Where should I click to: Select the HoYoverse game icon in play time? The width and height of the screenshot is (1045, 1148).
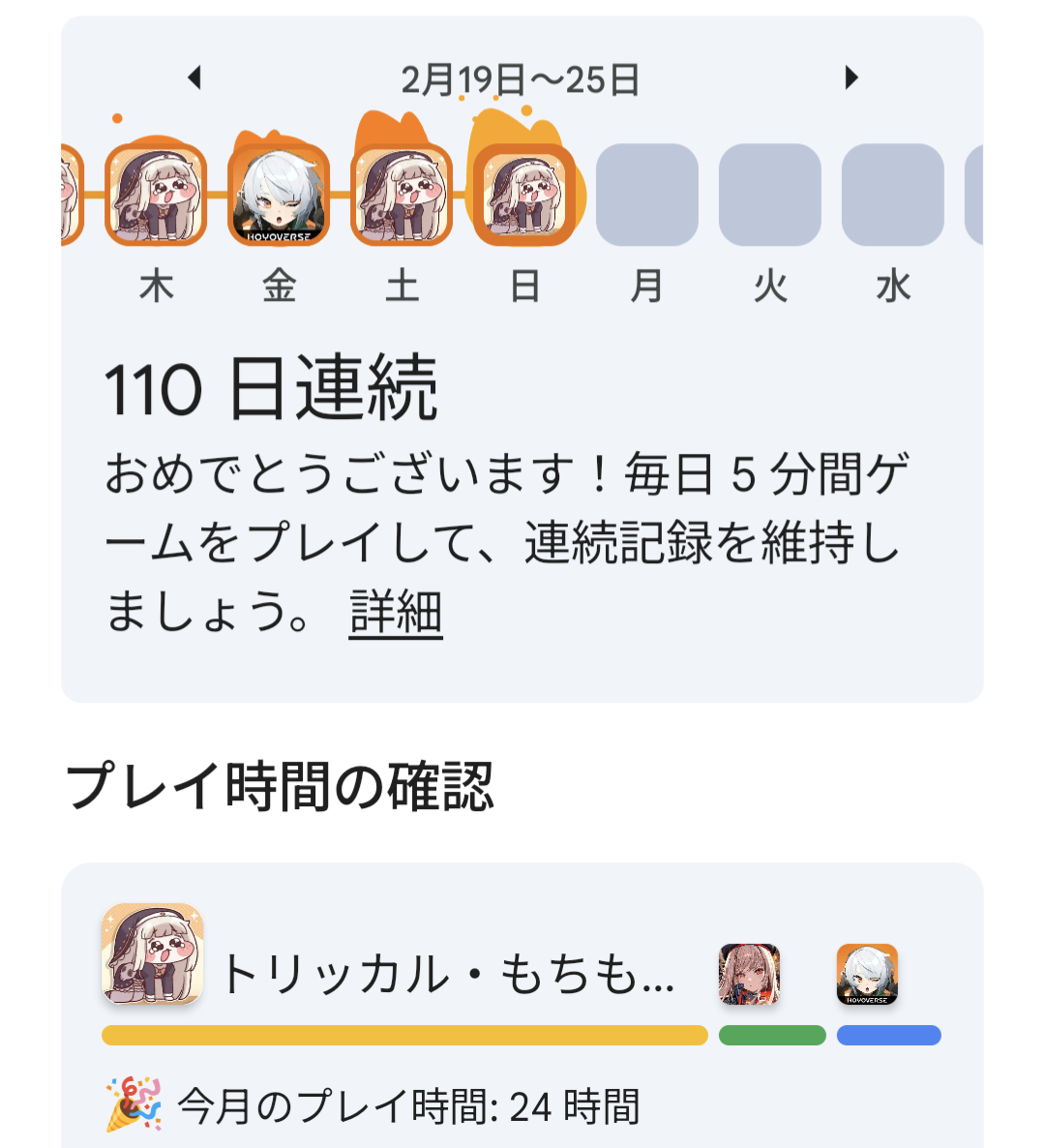[867, 974]
